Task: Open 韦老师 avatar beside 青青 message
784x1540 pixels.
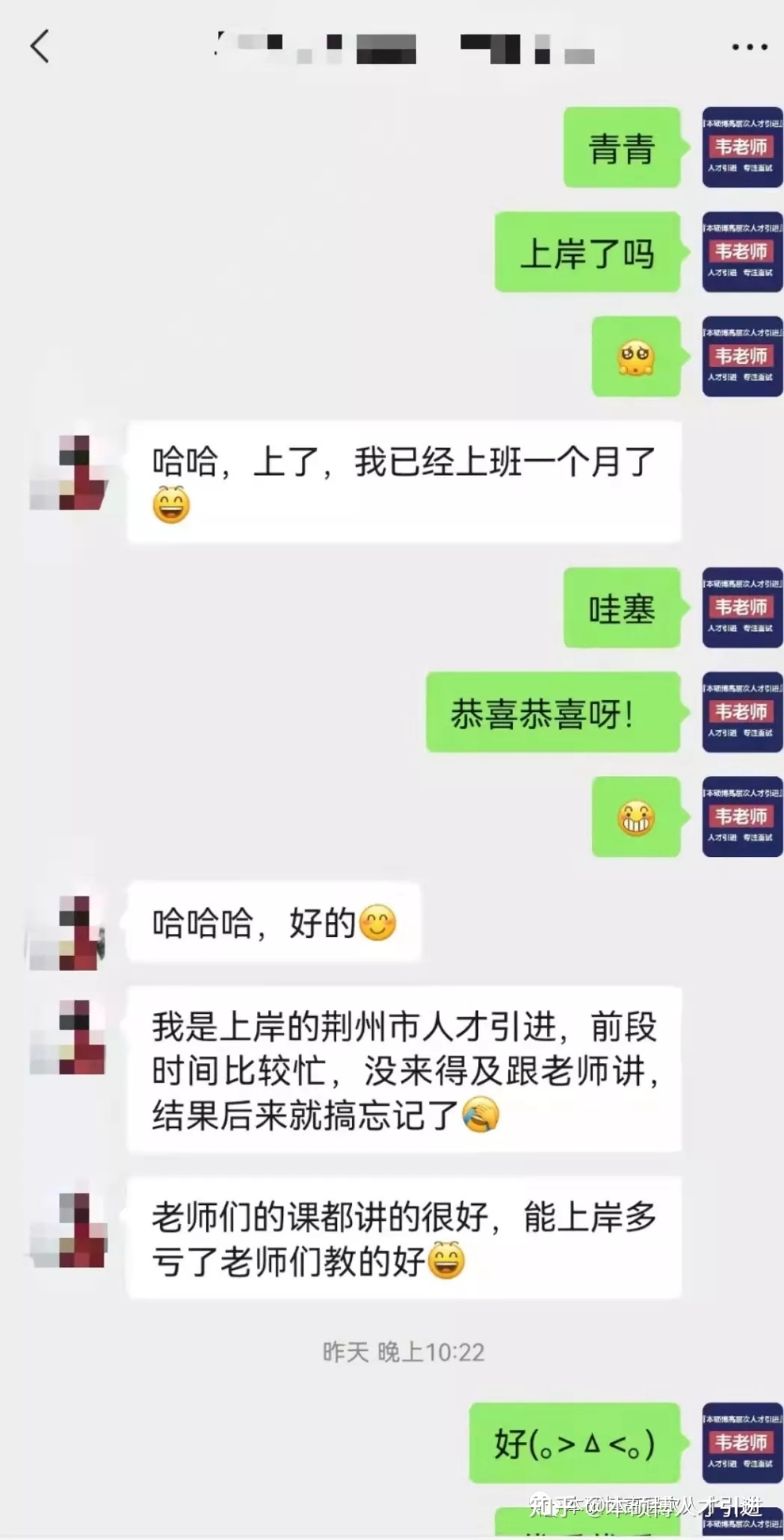Action: (x=742, y=147)
